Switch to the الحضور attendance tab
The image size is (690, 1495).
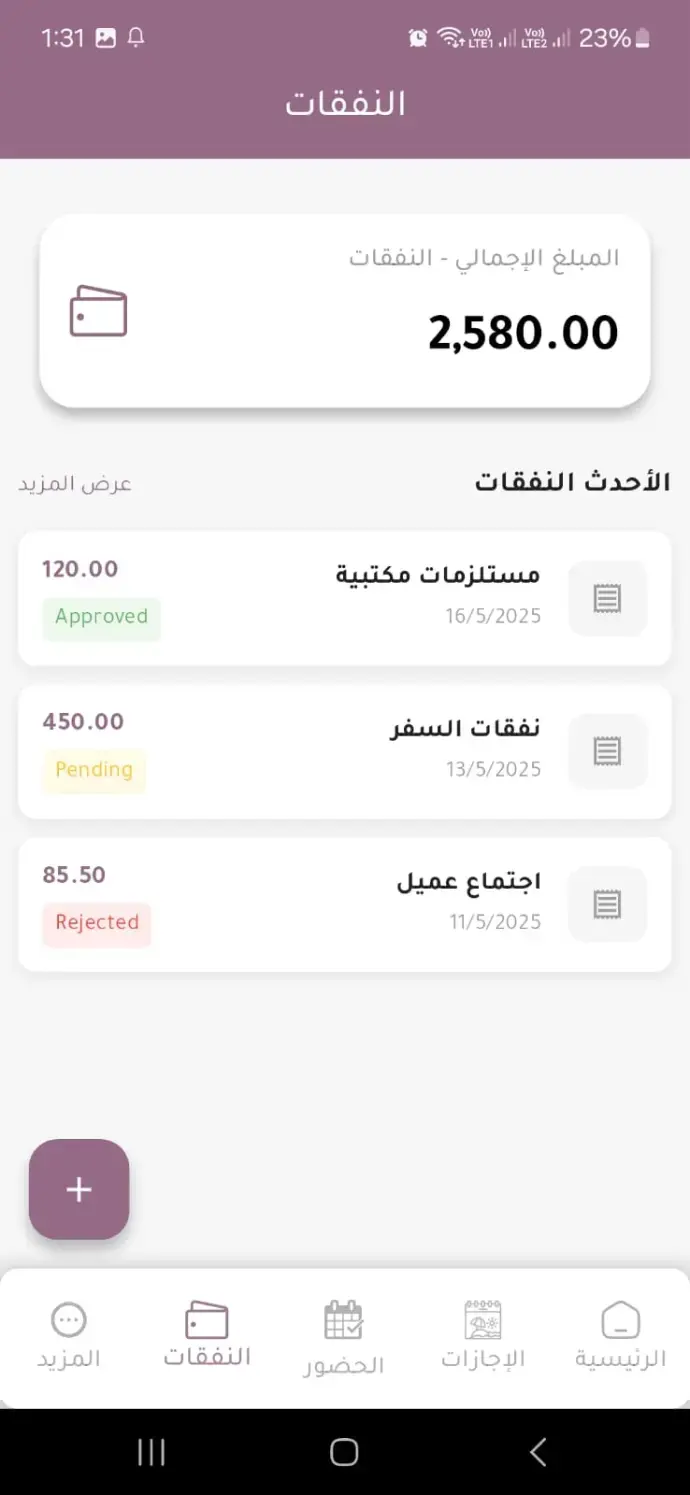tap(344, 1338)
